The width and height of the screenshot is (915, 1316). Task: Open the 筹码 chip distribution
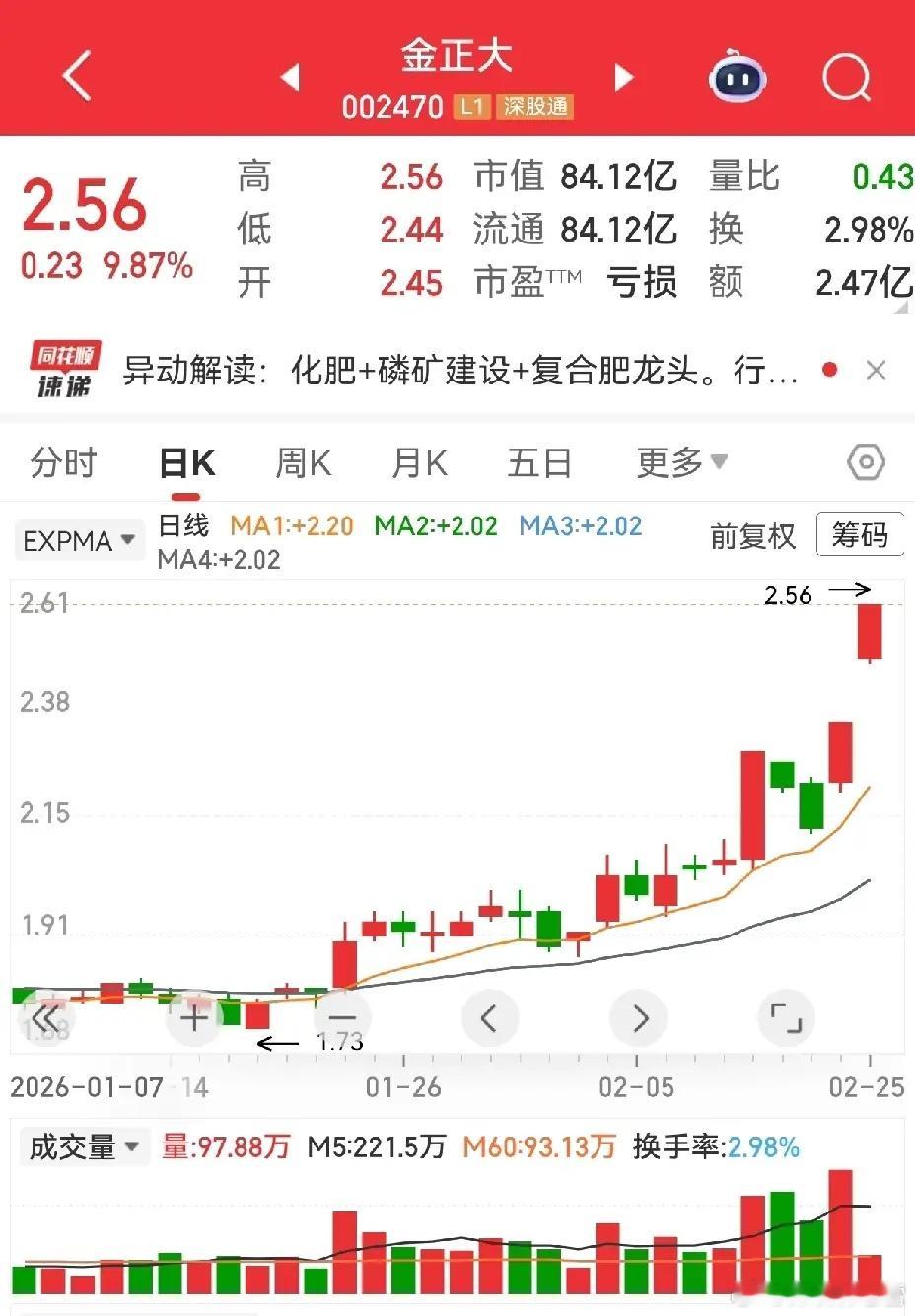(x=860, y=535)
